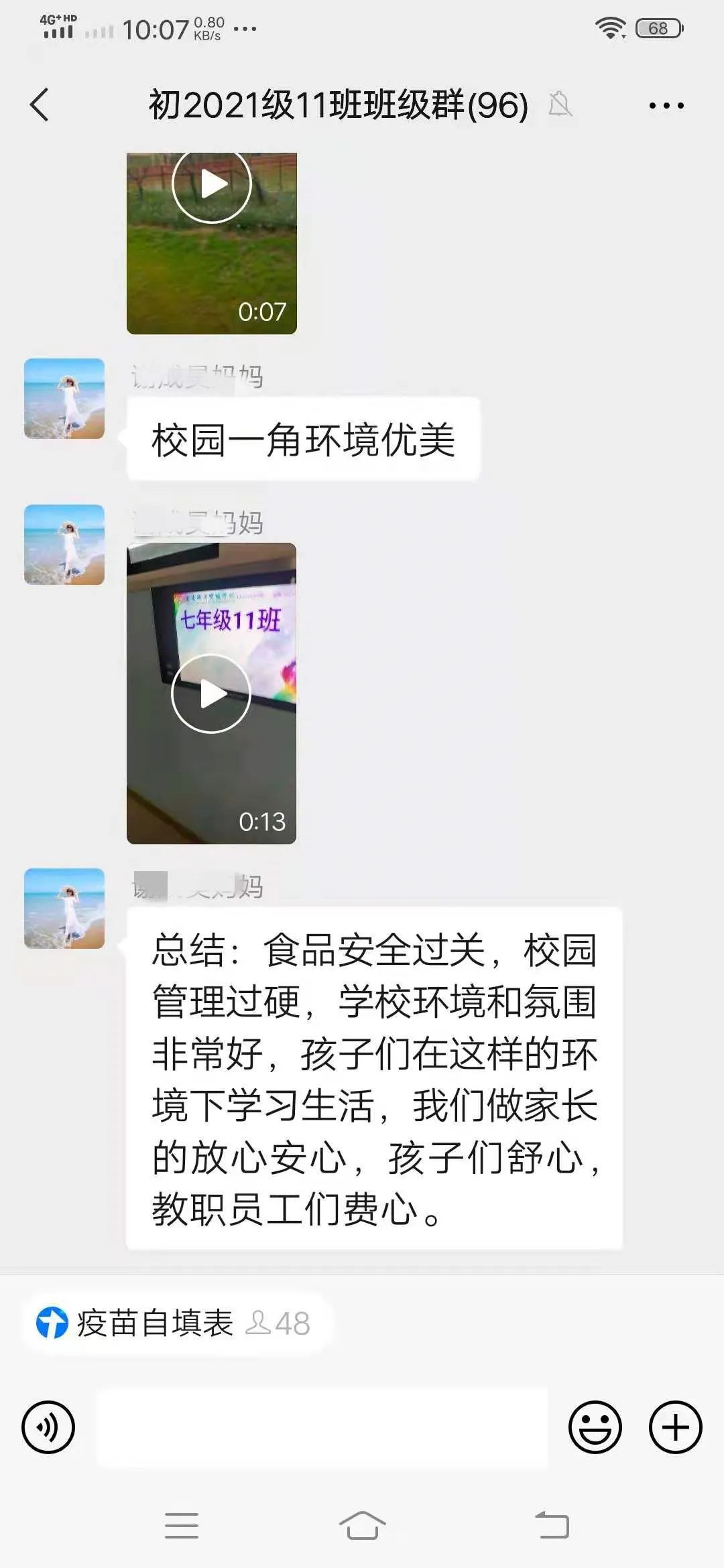Open chat settings via the three-dot icon
The image size is (724, 1568).
[666, 105]
